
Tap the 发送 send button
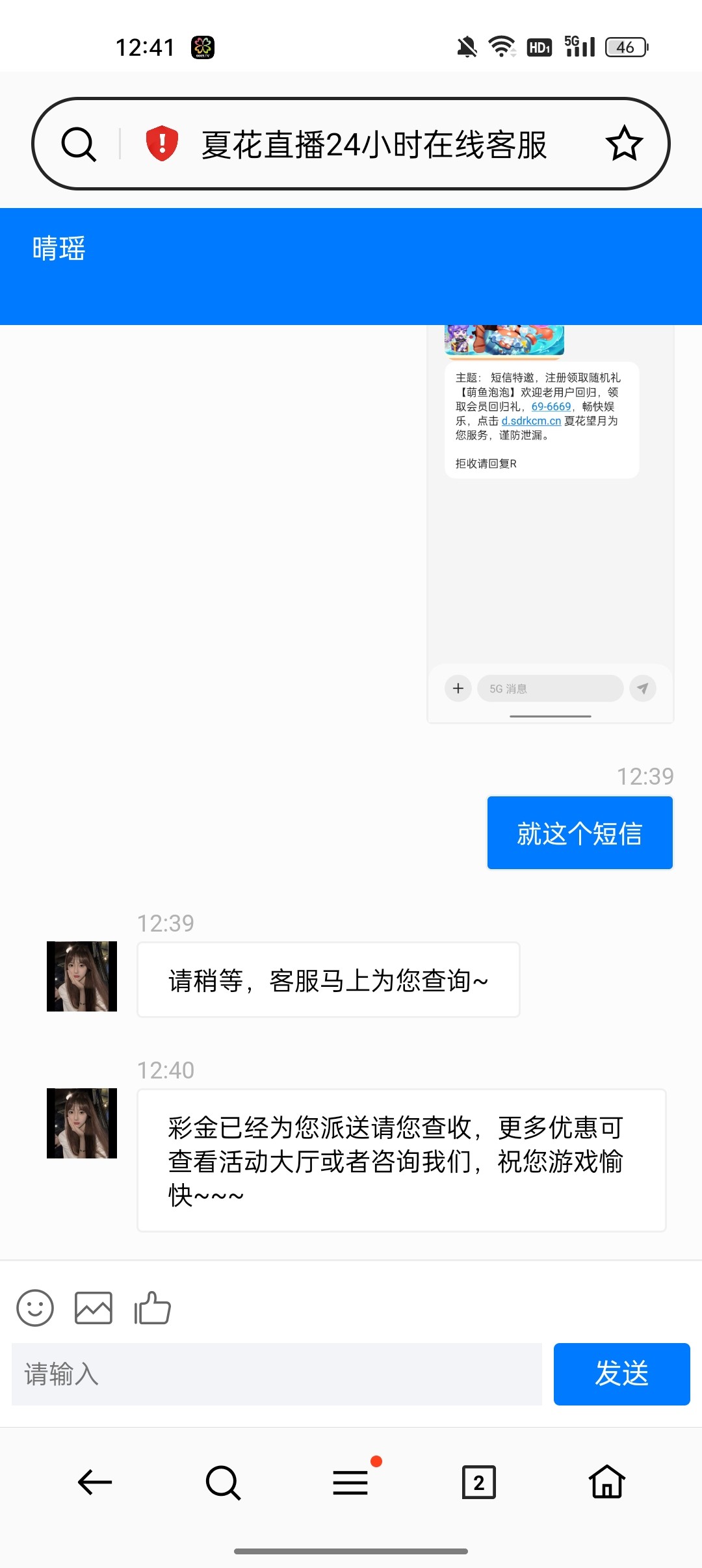tap(621, 1374)
